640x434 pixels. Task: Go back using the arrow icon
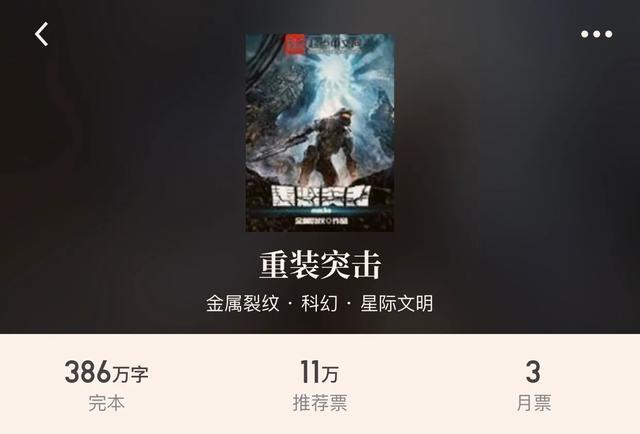coord(41,34)
